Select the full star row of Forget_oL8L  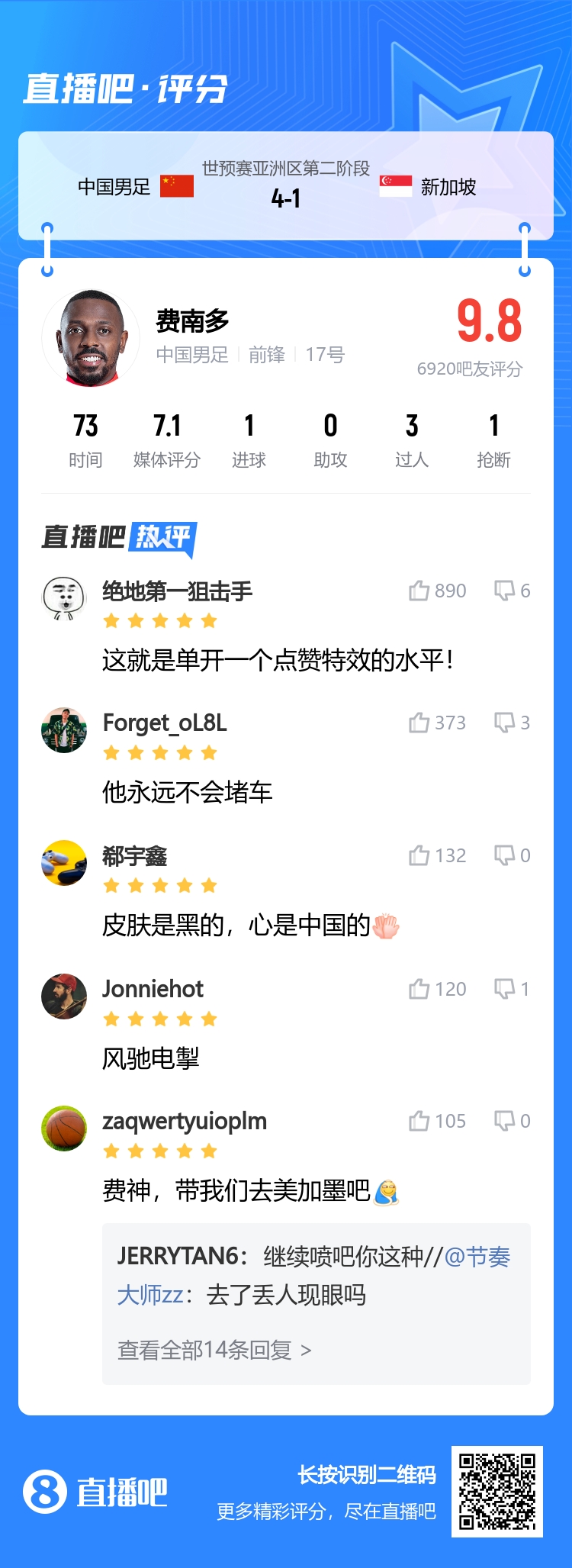(x=159, y=752)
